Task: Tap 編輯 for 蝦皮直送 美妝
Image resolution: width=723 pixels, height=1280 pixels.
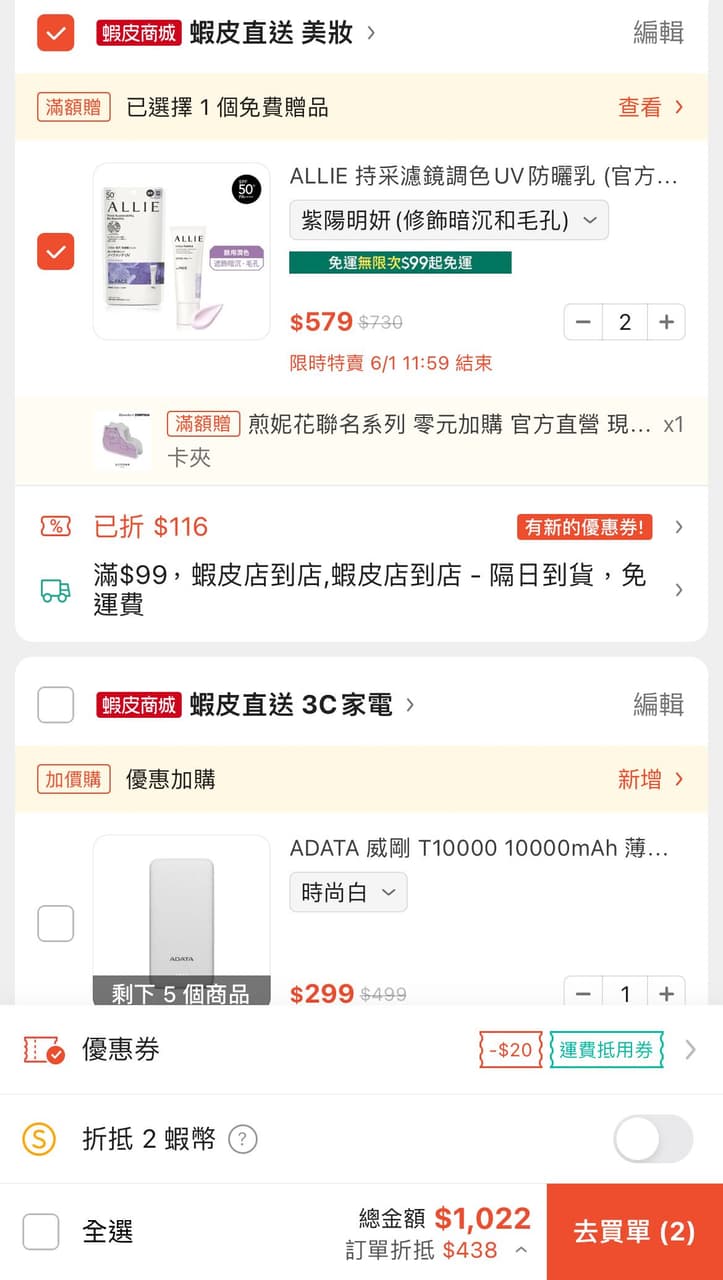Action: pos(658,33)
